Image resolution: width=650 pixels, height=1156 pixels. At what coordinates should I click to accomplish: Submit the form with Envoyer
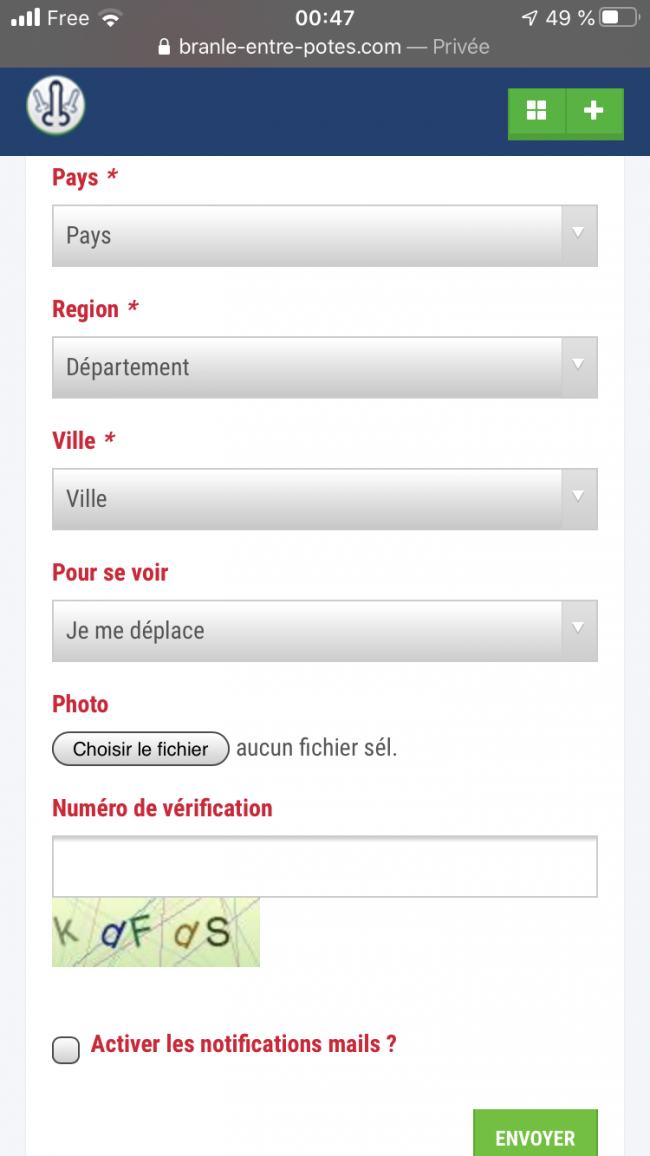click(535, 1137)
